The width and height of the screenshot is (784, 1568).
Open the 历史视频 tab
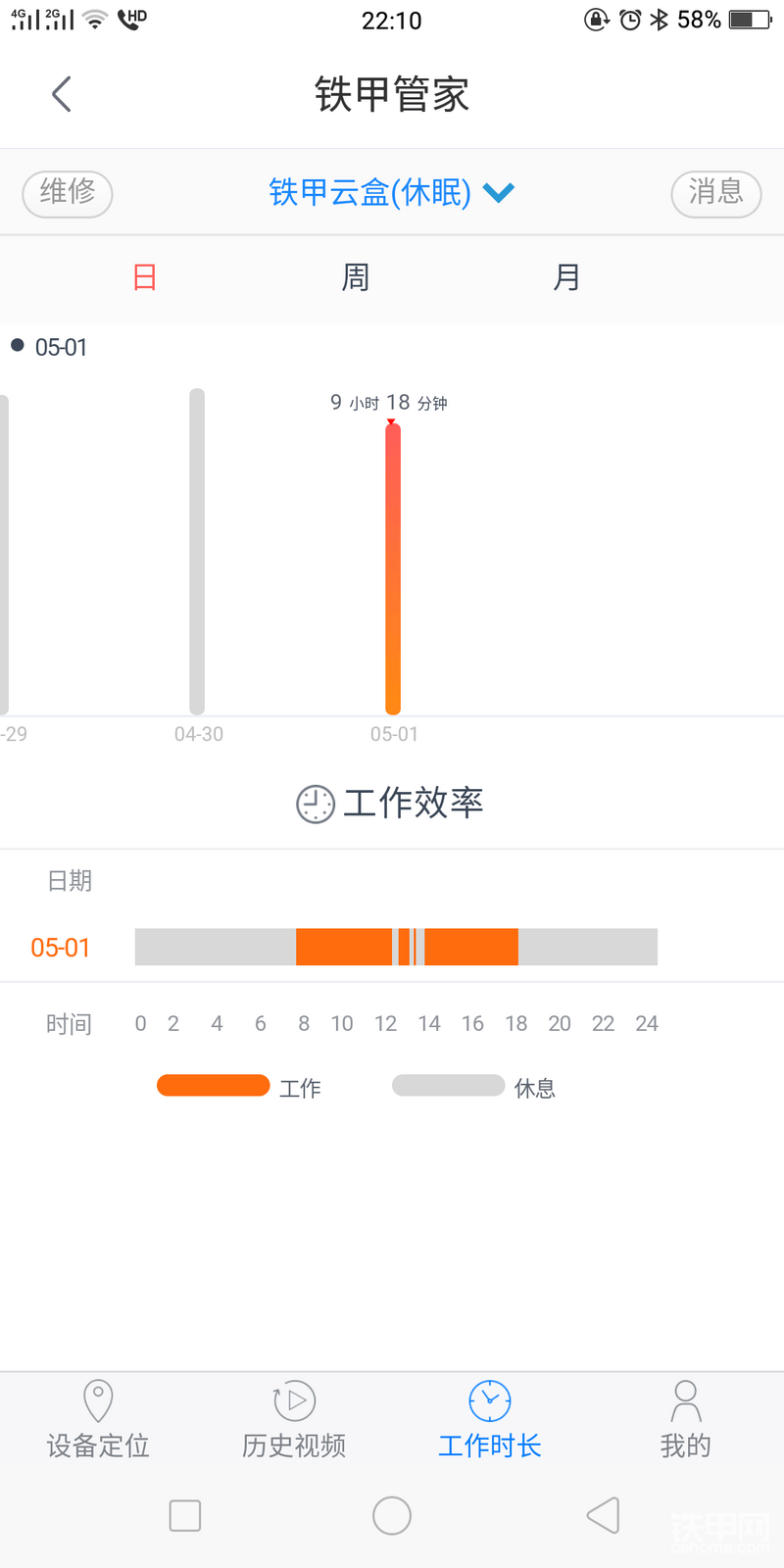click(x=294, y=1419)
